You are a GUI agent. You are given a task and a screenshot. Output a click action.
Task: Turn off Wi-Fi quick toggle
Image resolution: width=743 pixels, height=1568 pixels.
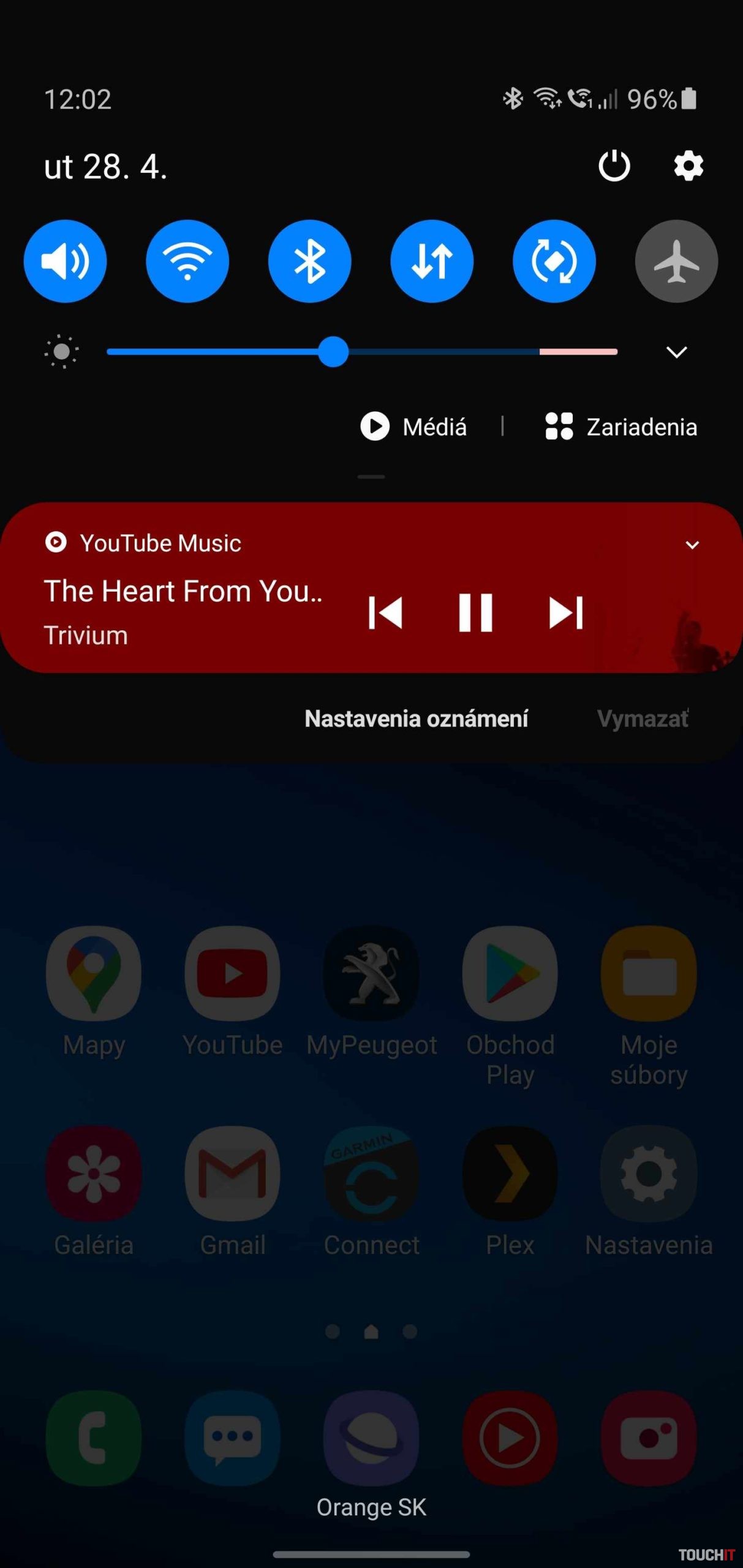[x=187, y=261]
